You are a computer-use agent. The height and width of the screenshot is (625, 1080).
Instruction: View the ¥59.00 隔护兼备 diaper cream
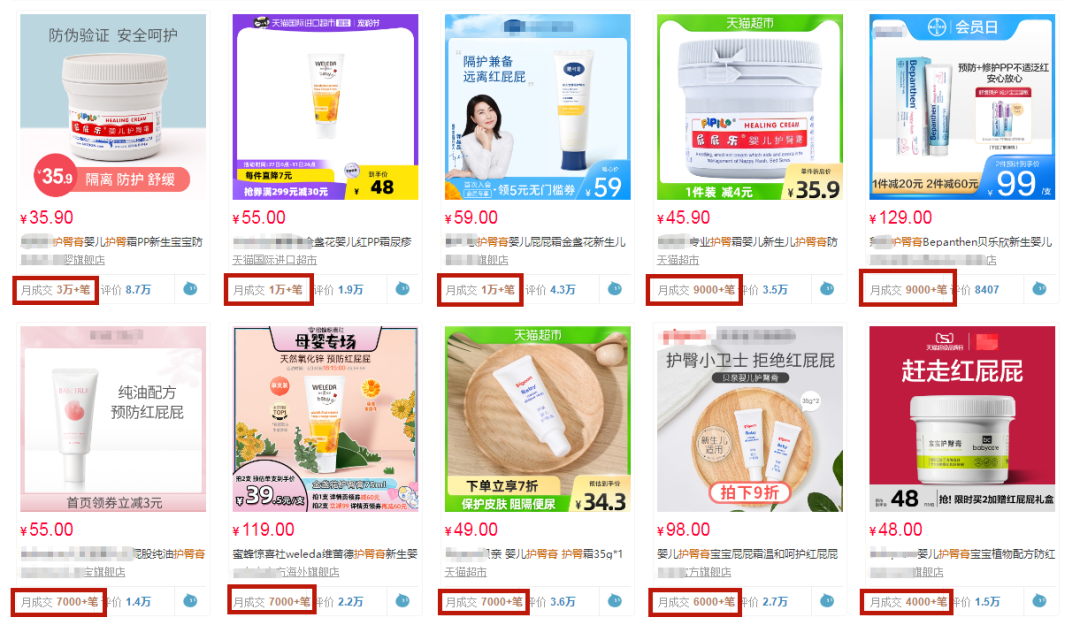538,106
